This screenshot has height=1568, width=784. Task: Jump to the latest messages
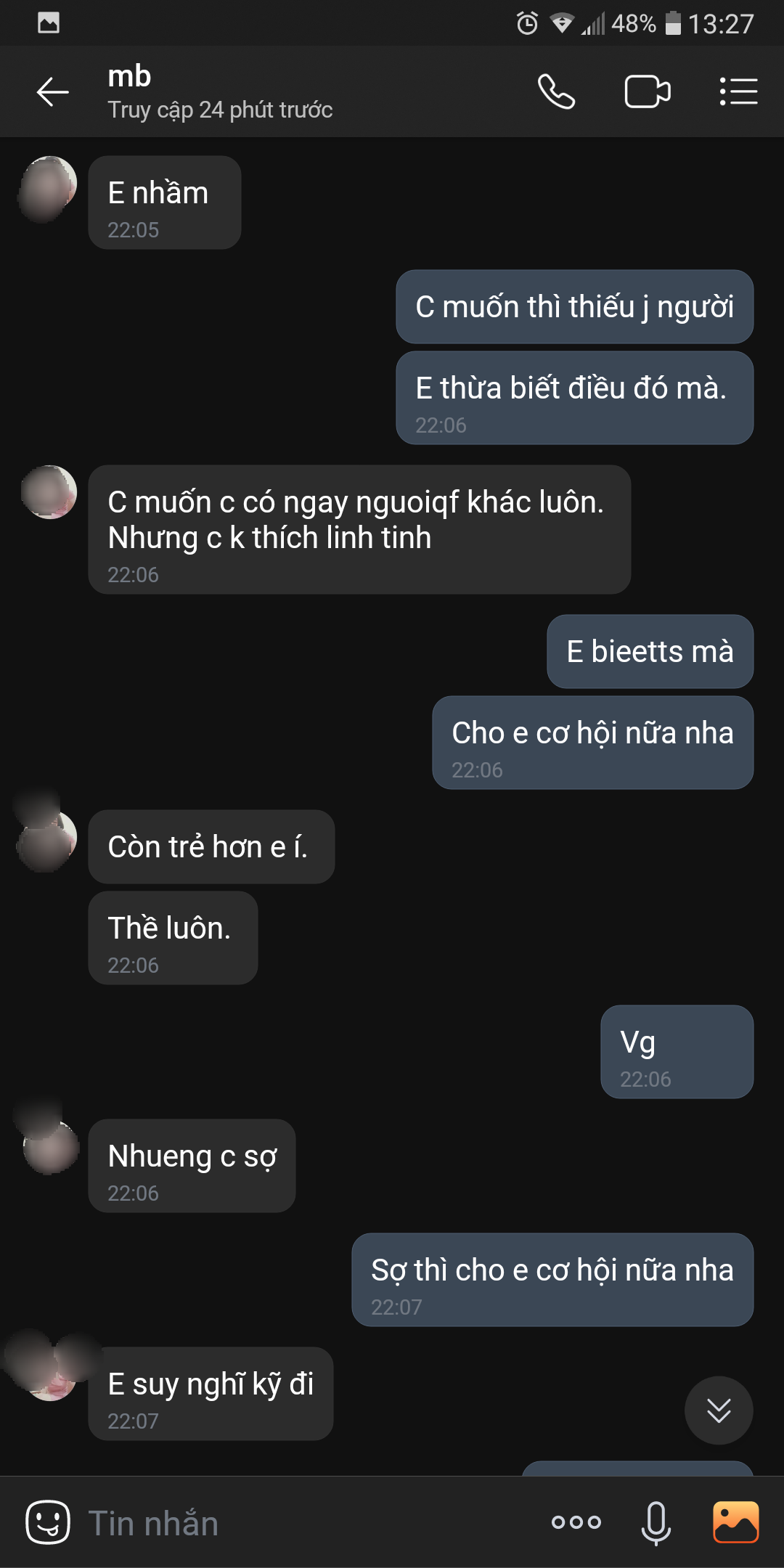(x=719, y=1410)
